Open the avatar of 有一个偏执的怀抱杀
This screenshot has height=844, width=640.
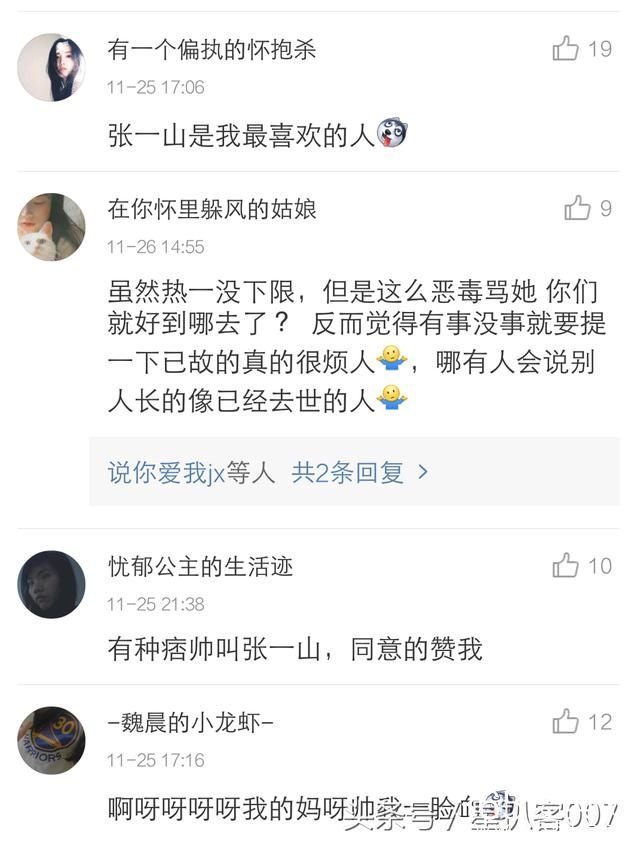pyautogui.click(x=51, y=67)
